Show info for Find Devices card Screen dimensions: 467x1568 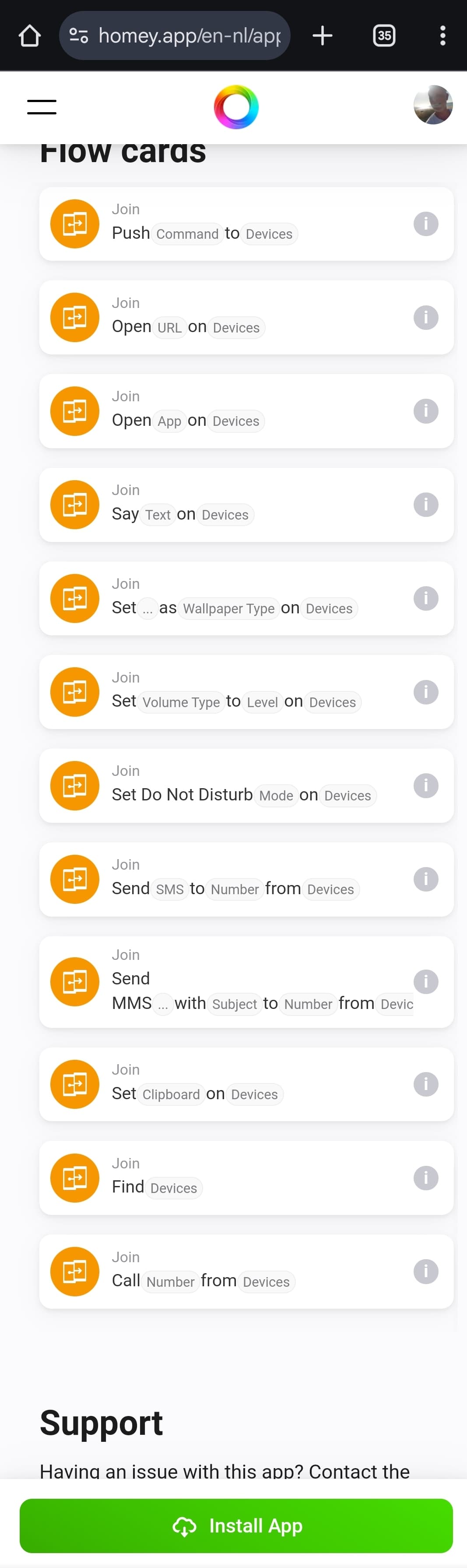[x=426, y=1178]
